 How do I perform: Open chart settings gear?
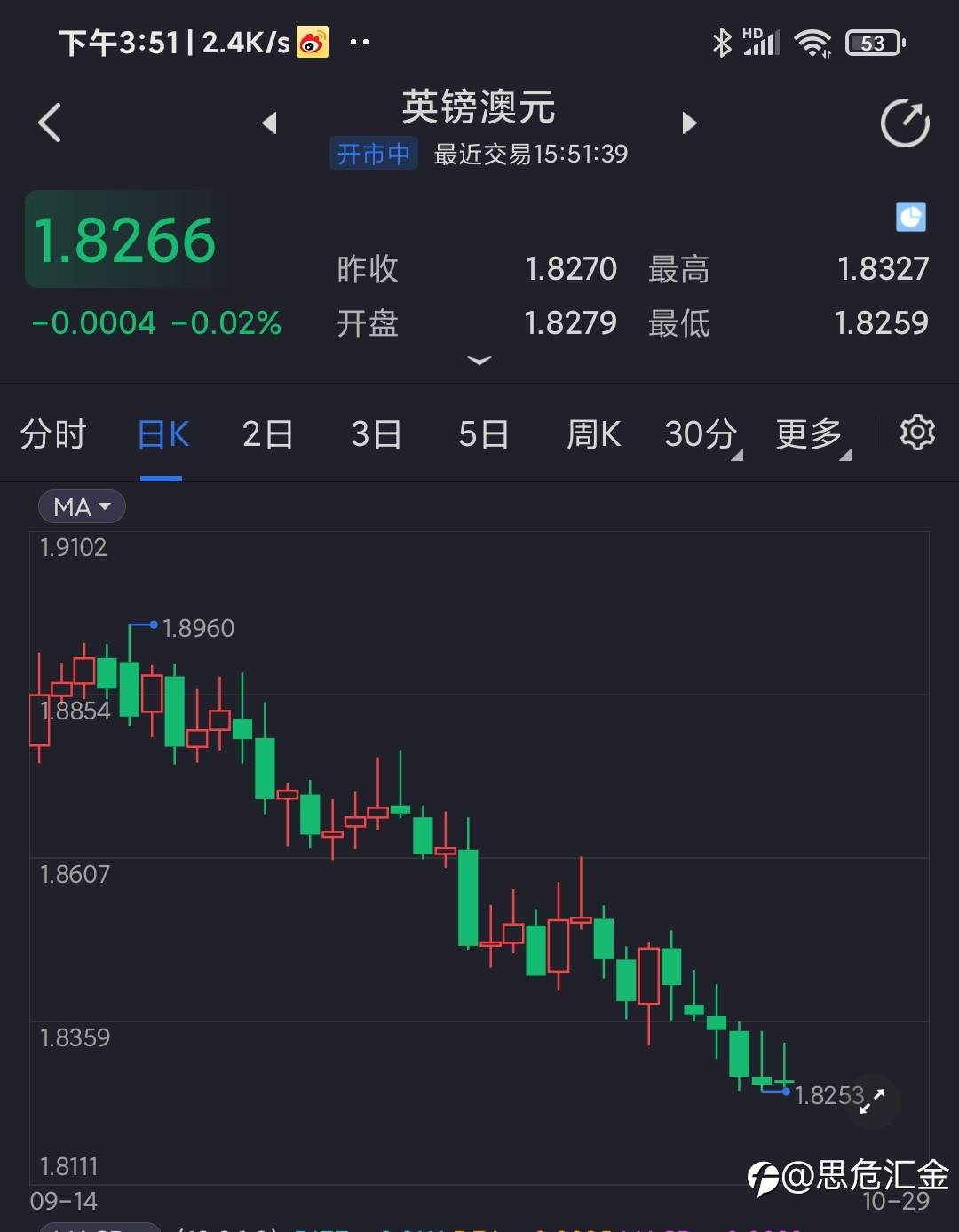click(x=917, y=433)
